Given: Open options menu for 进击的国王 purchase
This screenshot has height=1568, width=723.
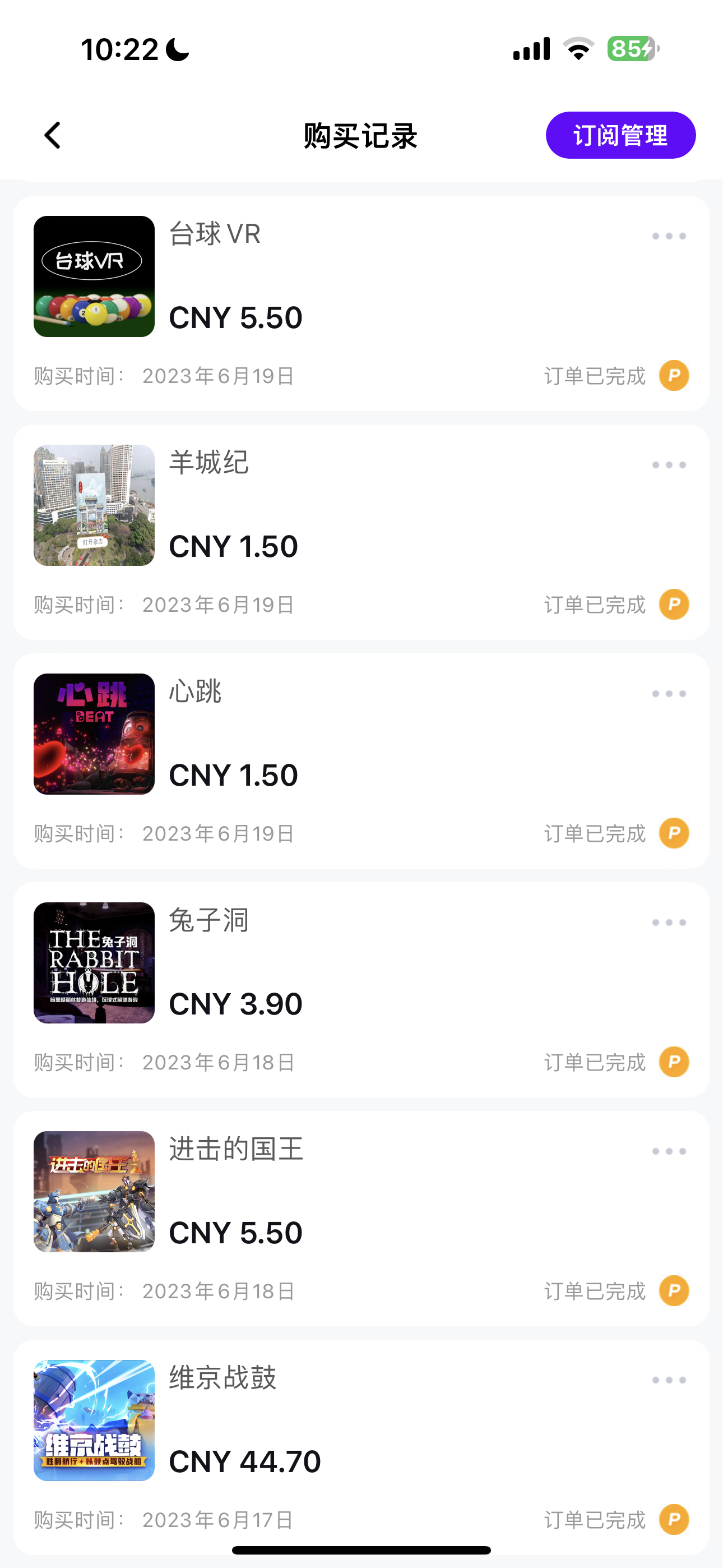Looking at the screenshot, I should coord(668,1150).
